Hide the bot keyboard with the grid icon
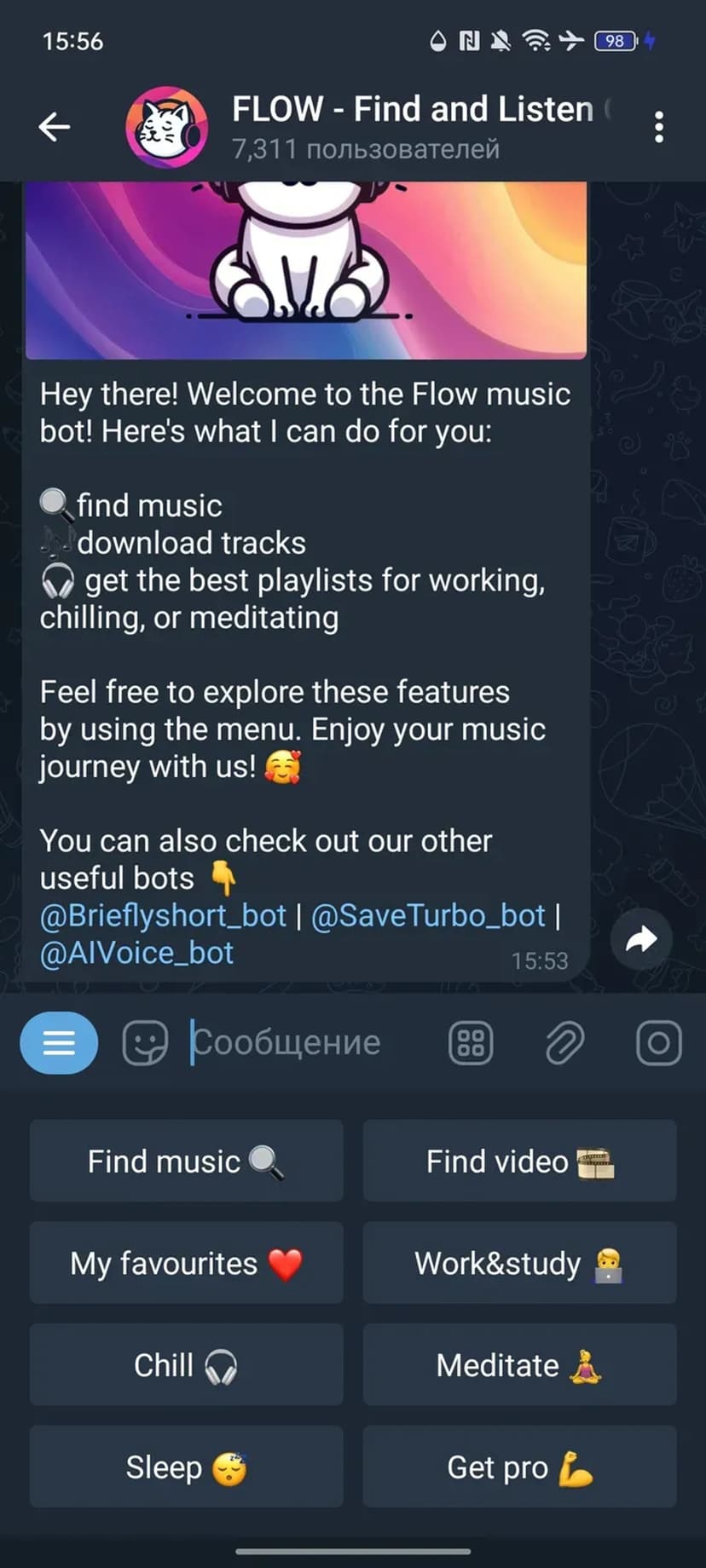 (471, 1042)
